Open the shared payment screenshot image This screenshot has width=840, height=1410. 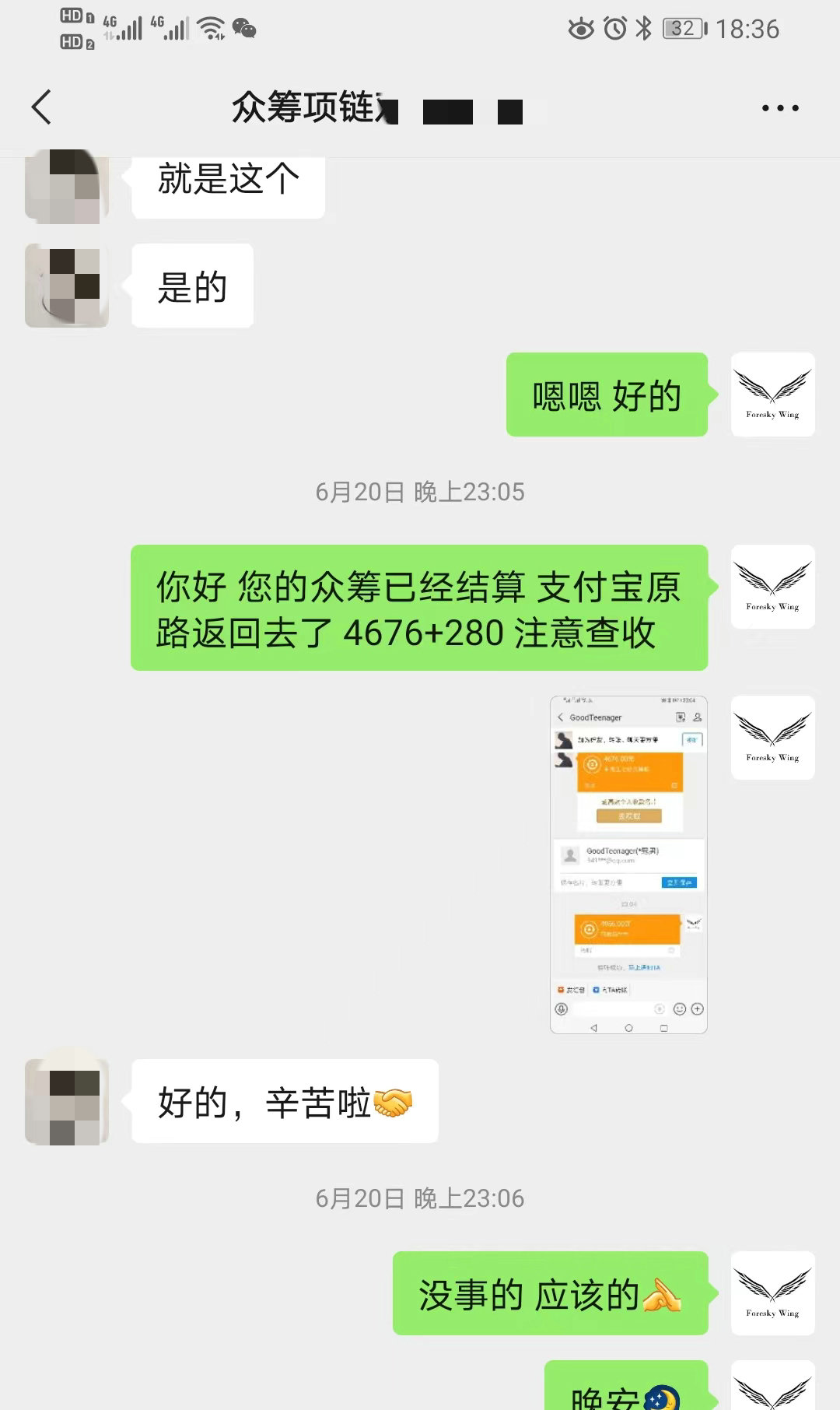coord(628,865)
